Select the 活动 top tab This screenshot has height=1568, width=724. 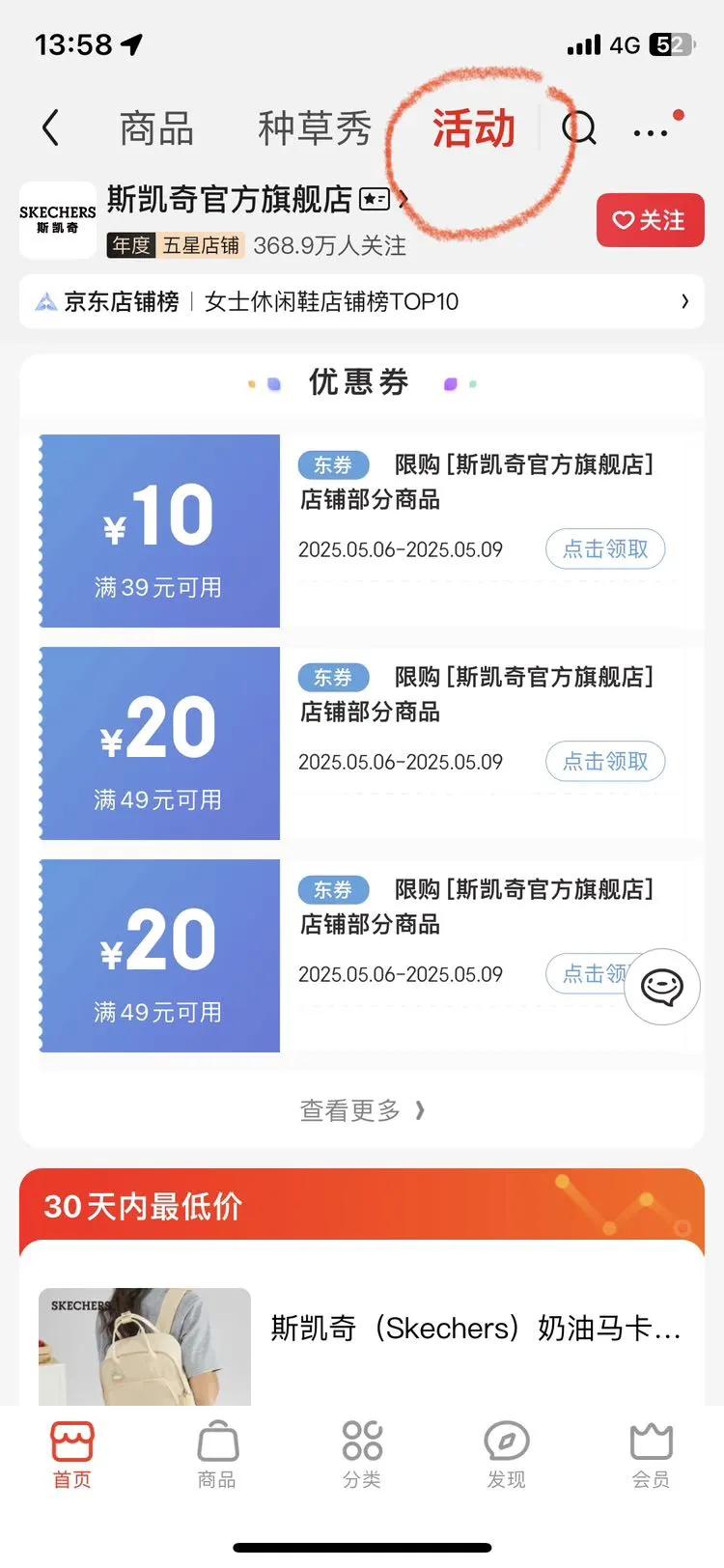point(473,128)
